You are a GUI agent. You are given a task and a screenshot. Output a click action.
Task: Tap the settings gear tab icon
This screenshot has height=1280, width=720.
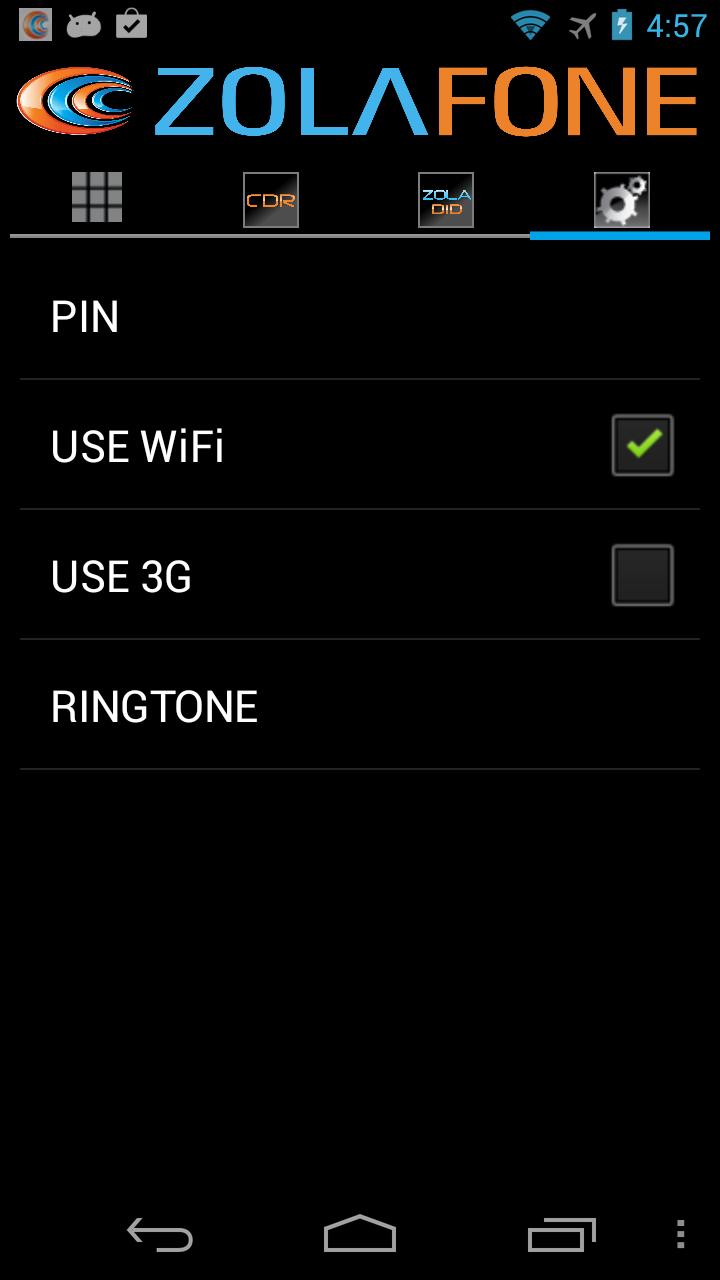(x=621, y=199)
